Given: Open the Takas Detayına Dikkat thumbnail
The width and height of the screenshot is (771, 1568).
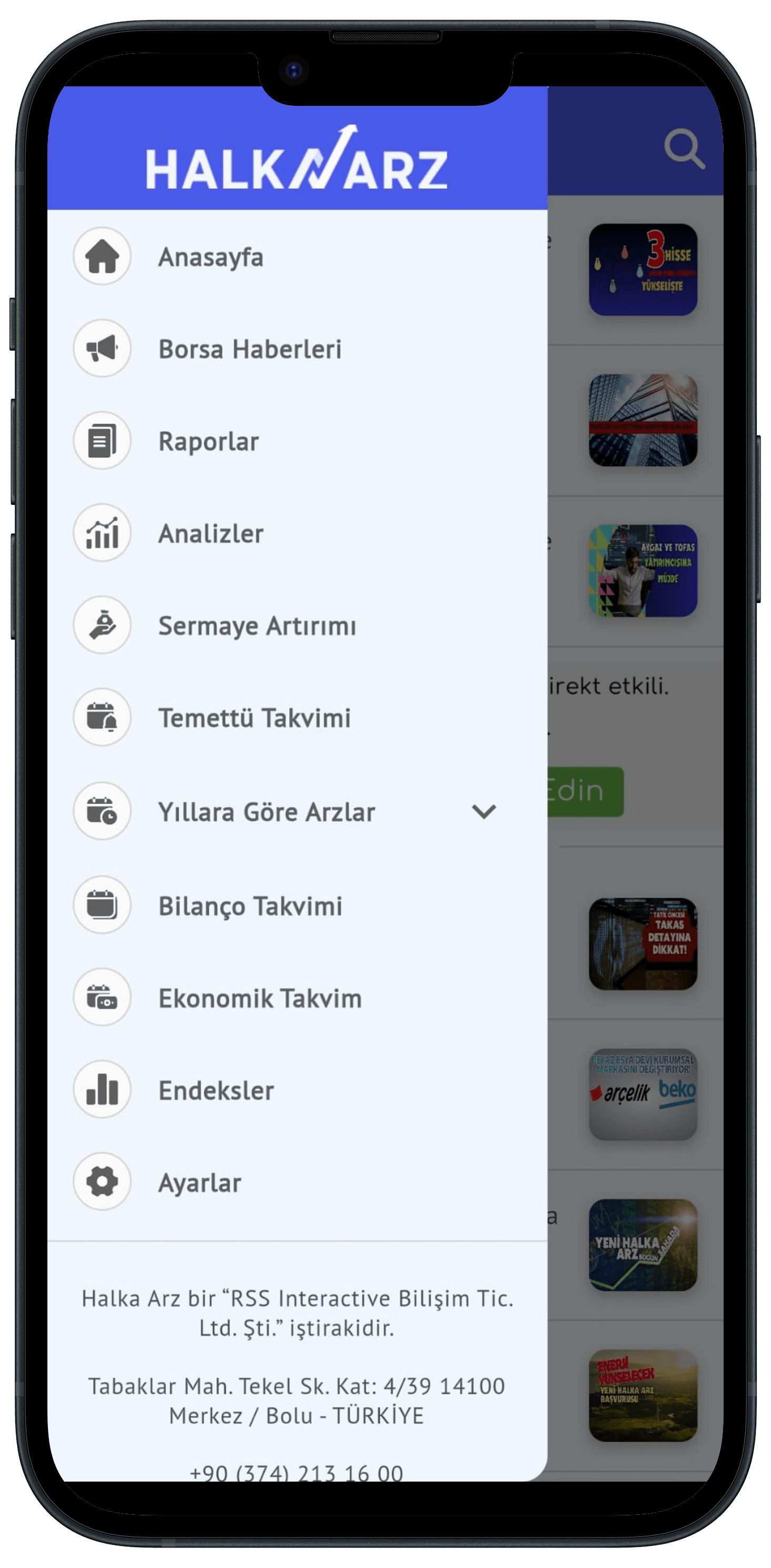Looking at the screenshot, I should coord(642,944).
